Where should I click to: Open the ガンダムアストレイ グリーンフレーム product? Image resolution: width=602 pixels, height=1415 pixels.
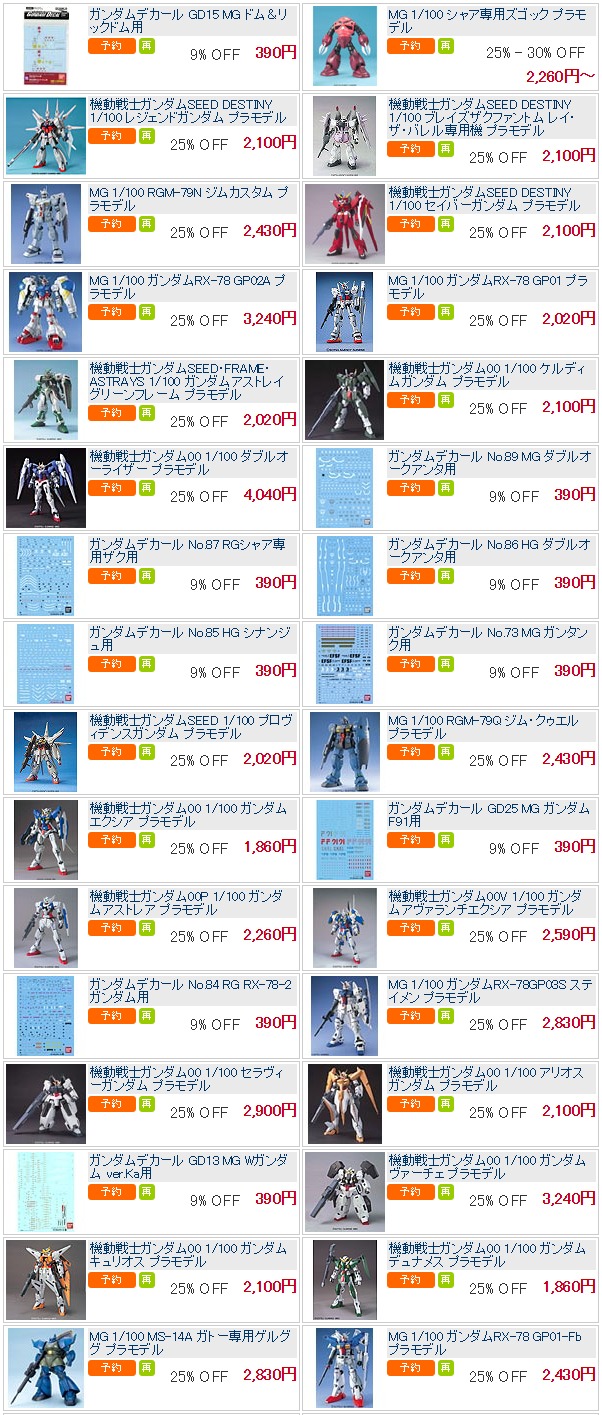(188, 381)
